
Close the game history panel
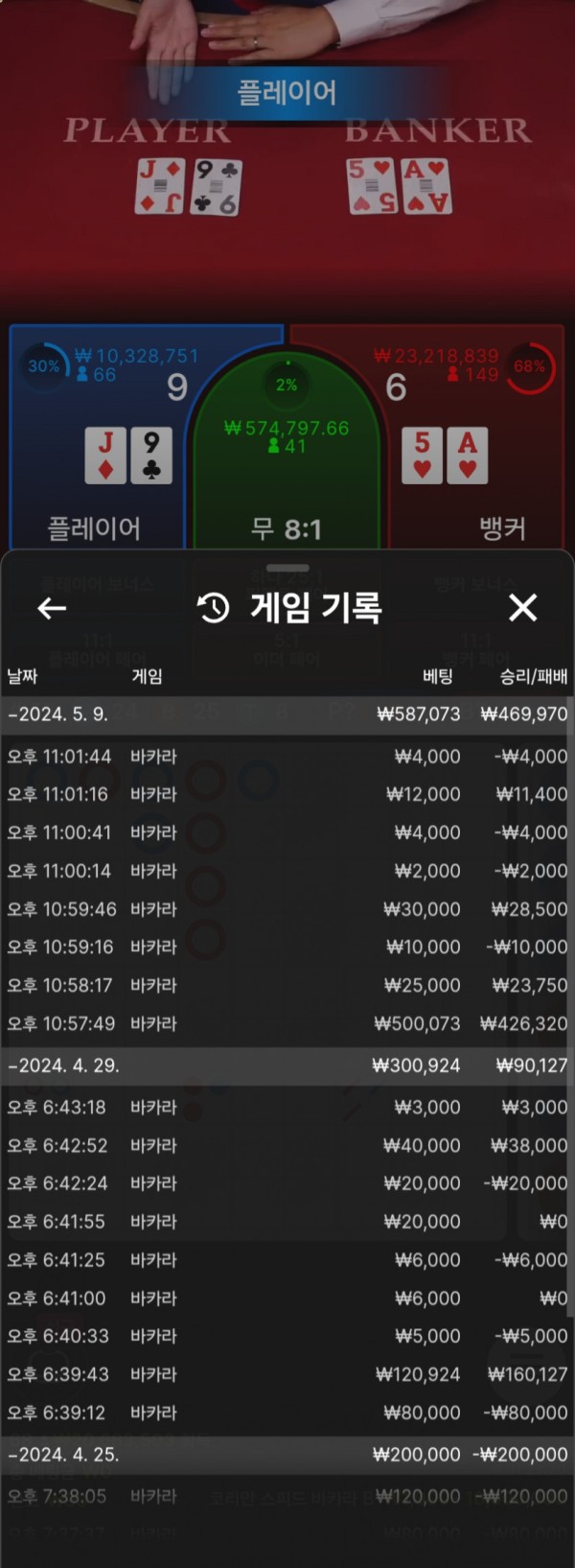point(522,607)
